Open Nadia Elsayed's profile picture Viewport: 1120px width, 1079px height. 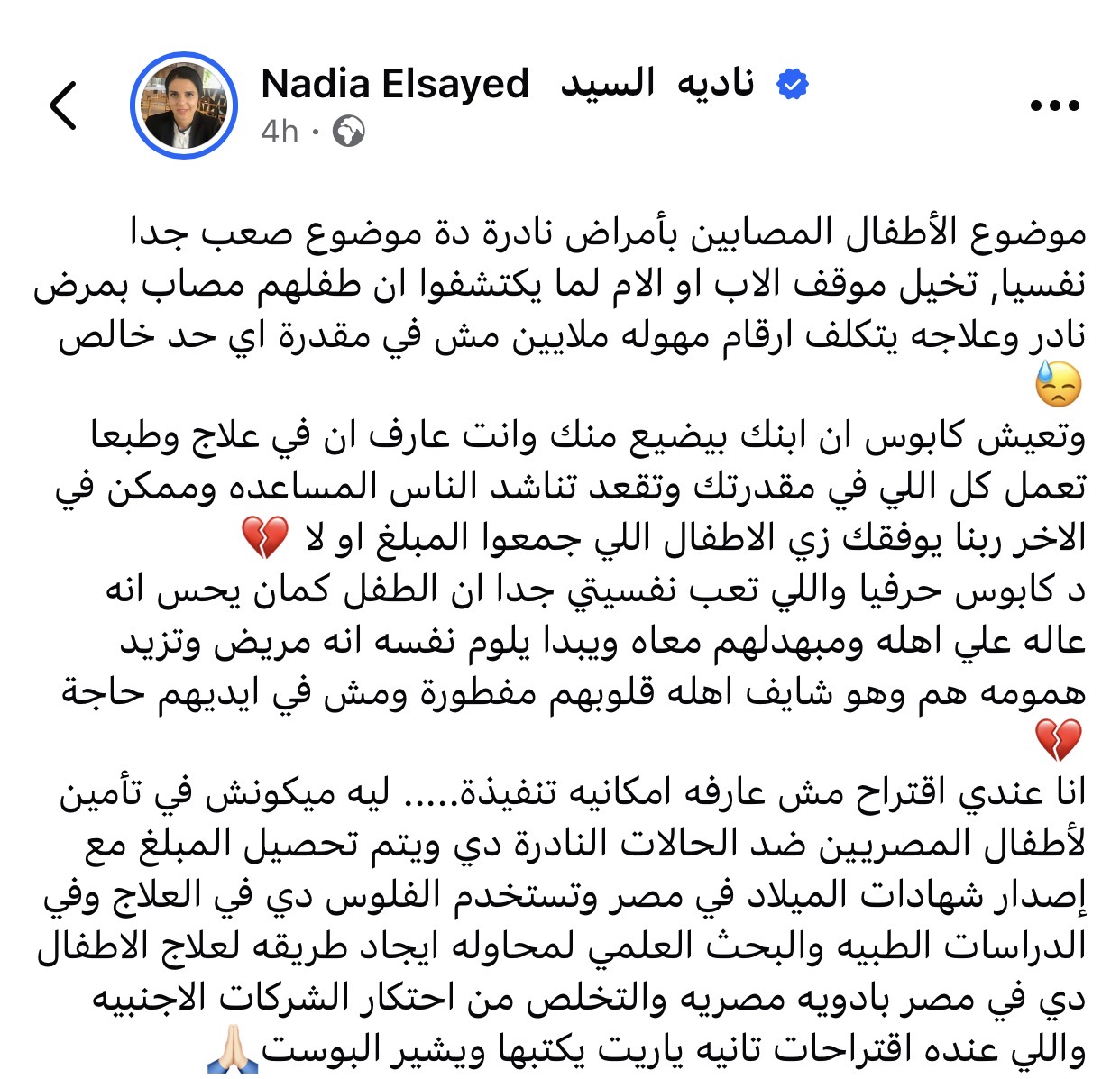tap(184, 105)
